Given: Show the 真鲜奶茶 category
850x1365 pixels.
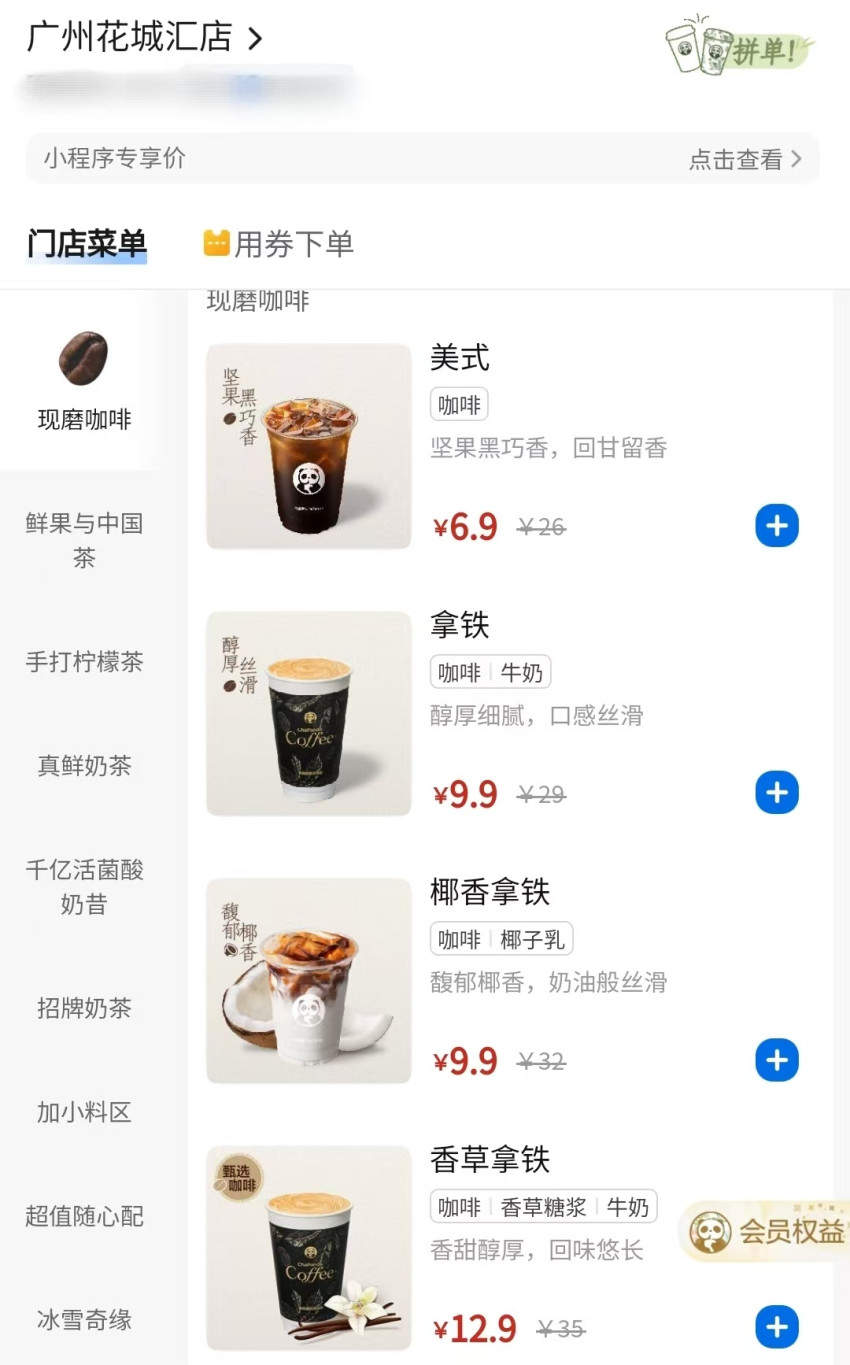Looking at the screenshot, I should pos(84,766).
